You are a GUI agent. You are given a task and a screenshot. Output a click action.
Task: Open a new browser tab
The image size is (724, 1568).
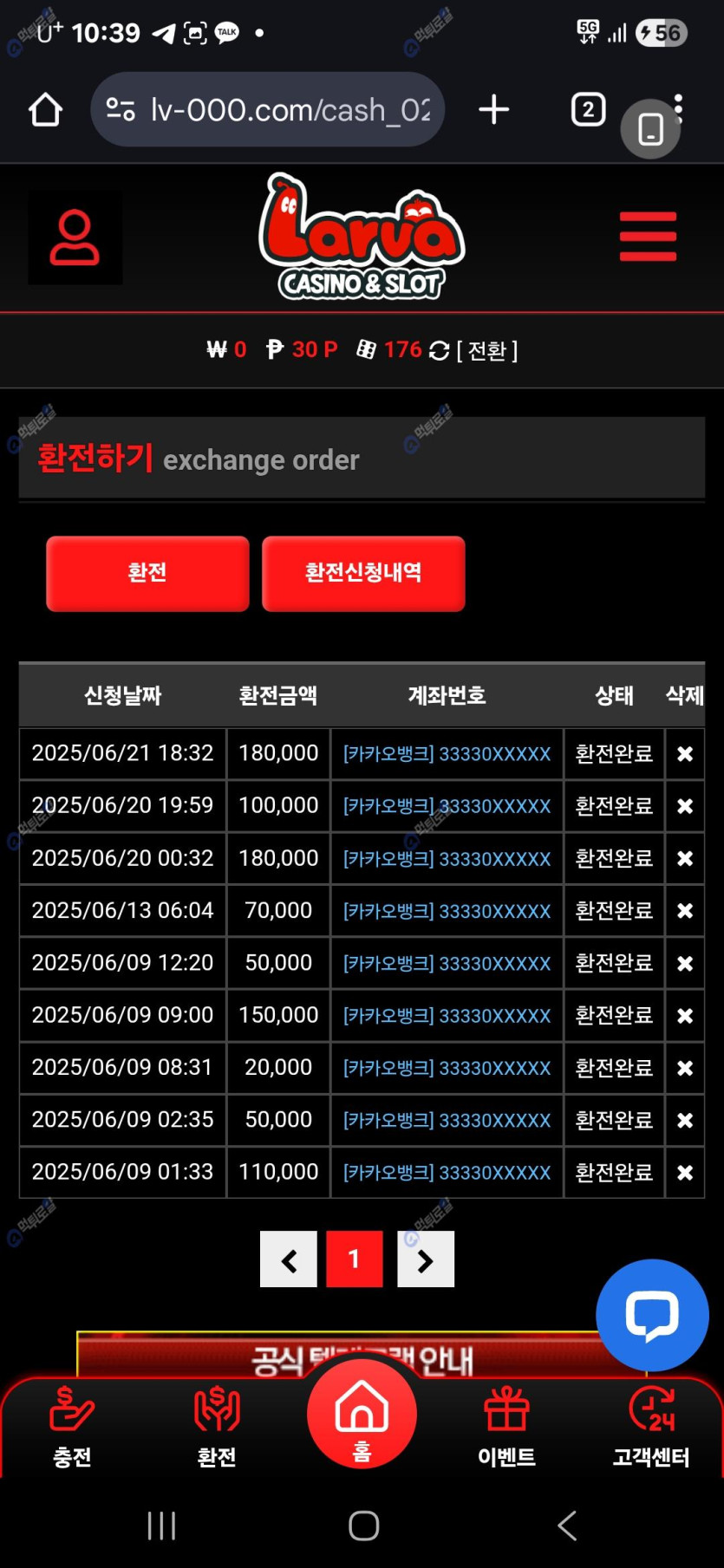tap(493, 110)
